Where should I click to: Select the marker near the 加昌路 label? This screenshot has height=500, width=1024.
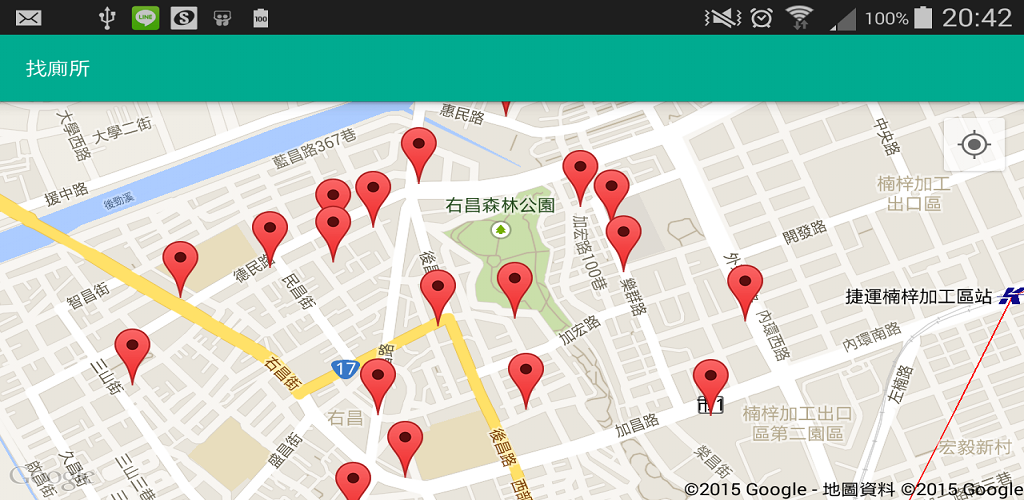[710, 382]
